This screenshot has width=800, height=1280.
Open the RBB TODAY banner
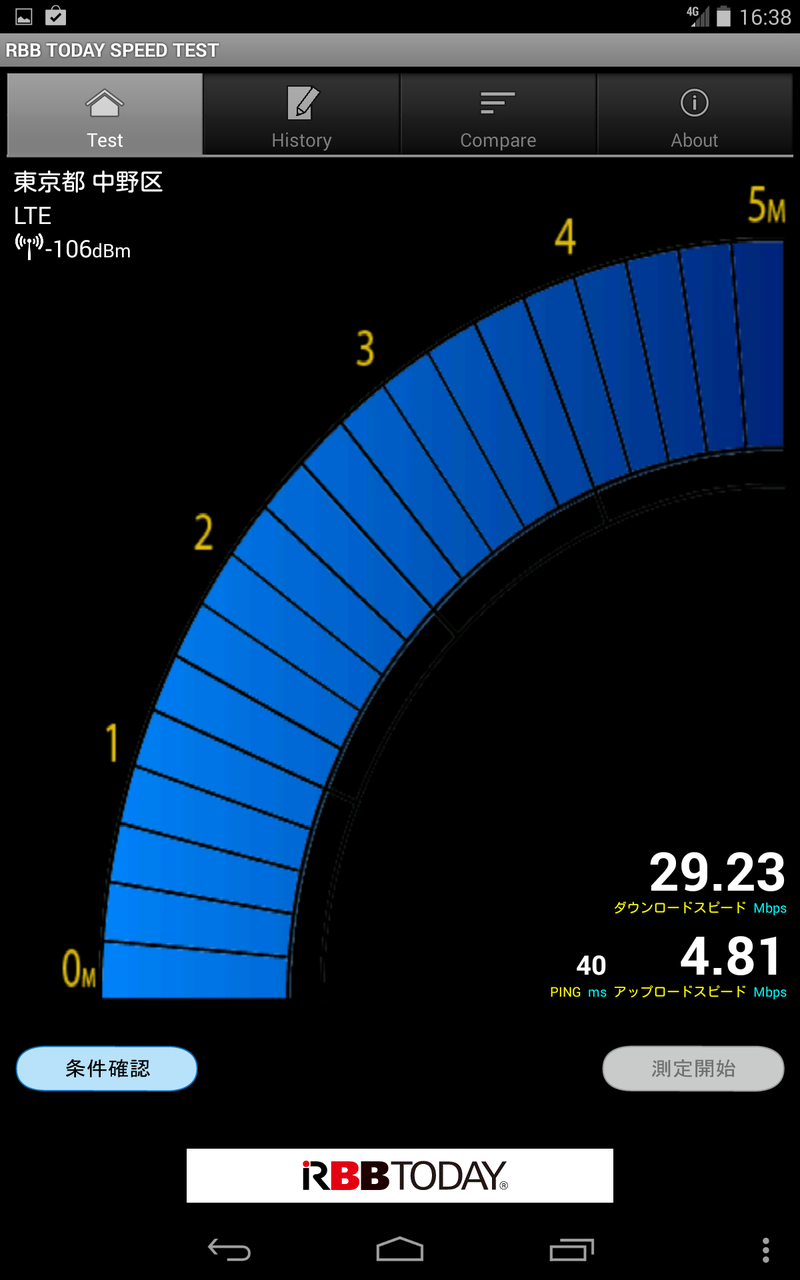(x=400, y=1175)
